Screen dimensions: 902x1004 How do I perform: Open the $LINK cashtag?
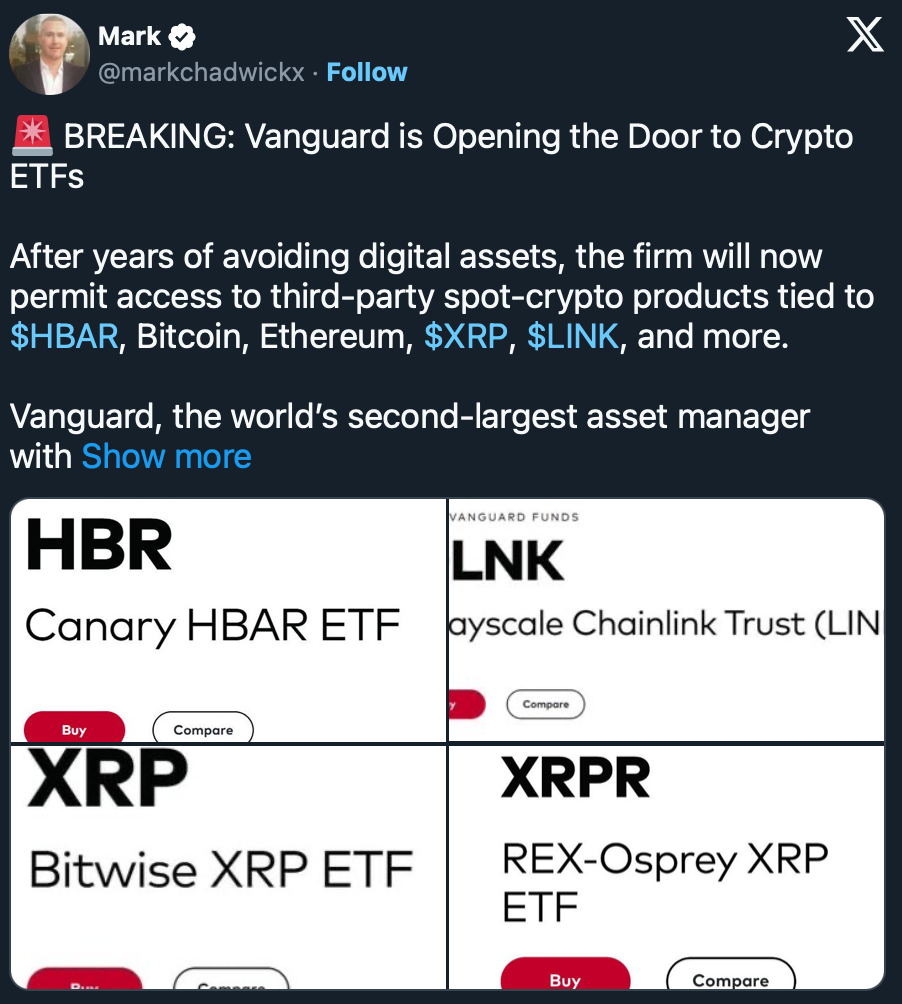pos(573,337)
